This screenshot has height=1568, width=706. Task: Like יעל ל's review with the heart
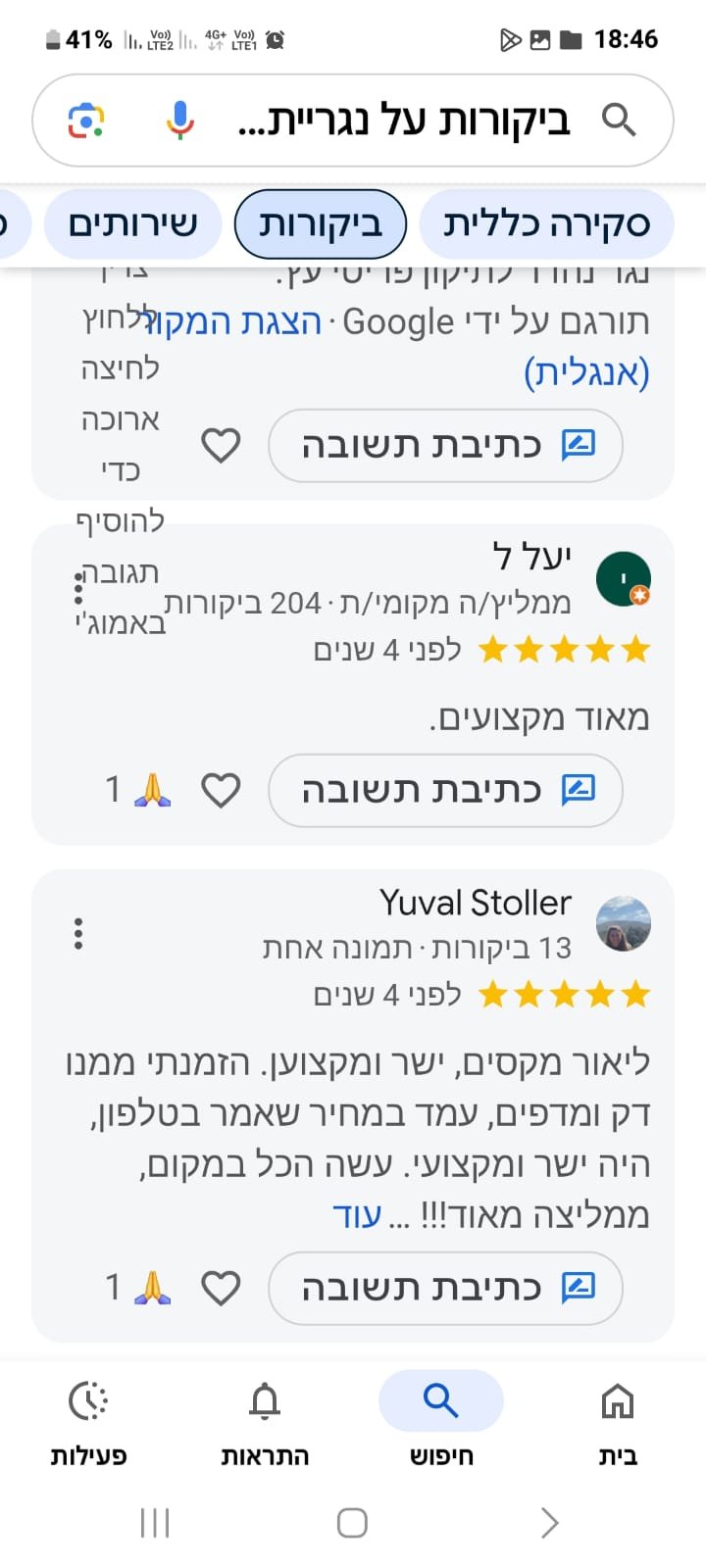click(x=221, y=790)
